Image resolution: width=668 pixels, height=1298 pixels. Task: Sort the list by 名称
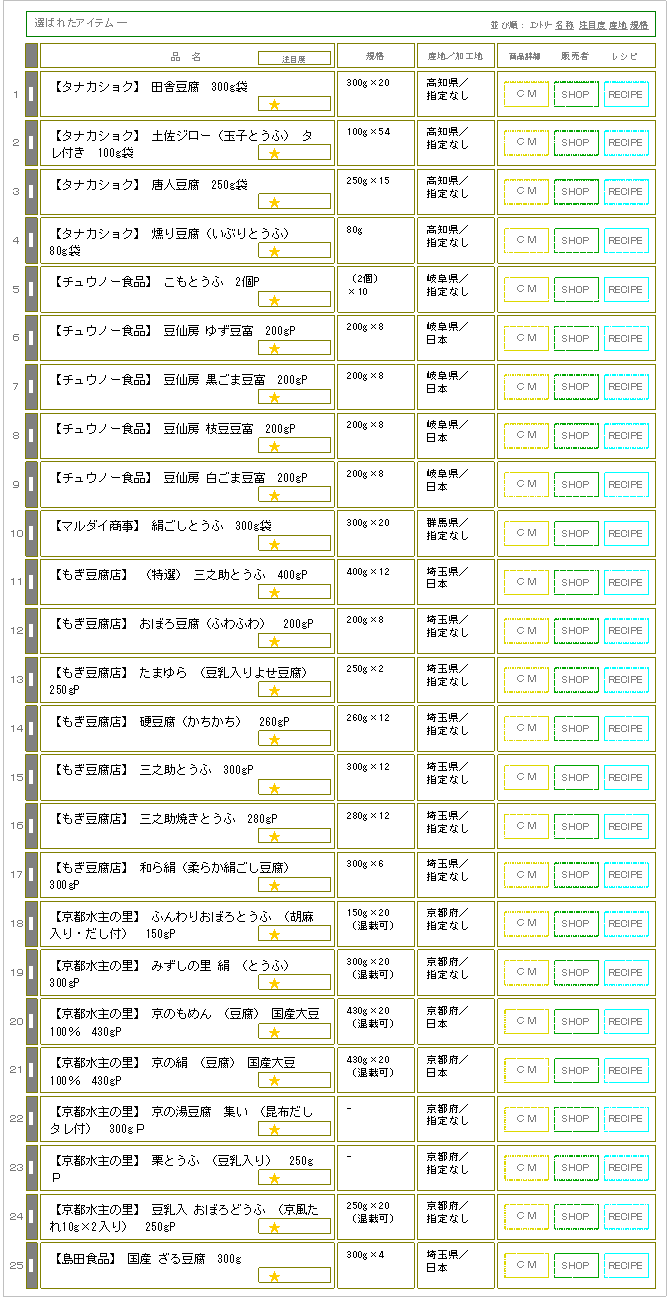pyautogui.click(x=564, y=24)
